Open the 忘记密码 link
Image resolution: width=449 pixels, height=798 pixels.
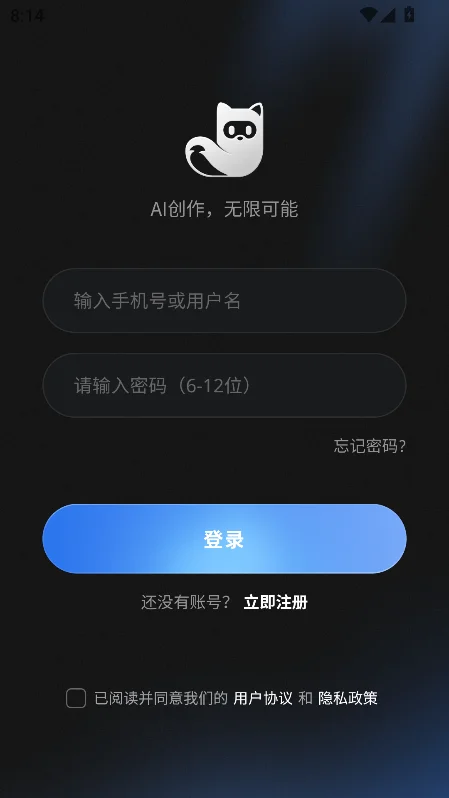[370, 446]
